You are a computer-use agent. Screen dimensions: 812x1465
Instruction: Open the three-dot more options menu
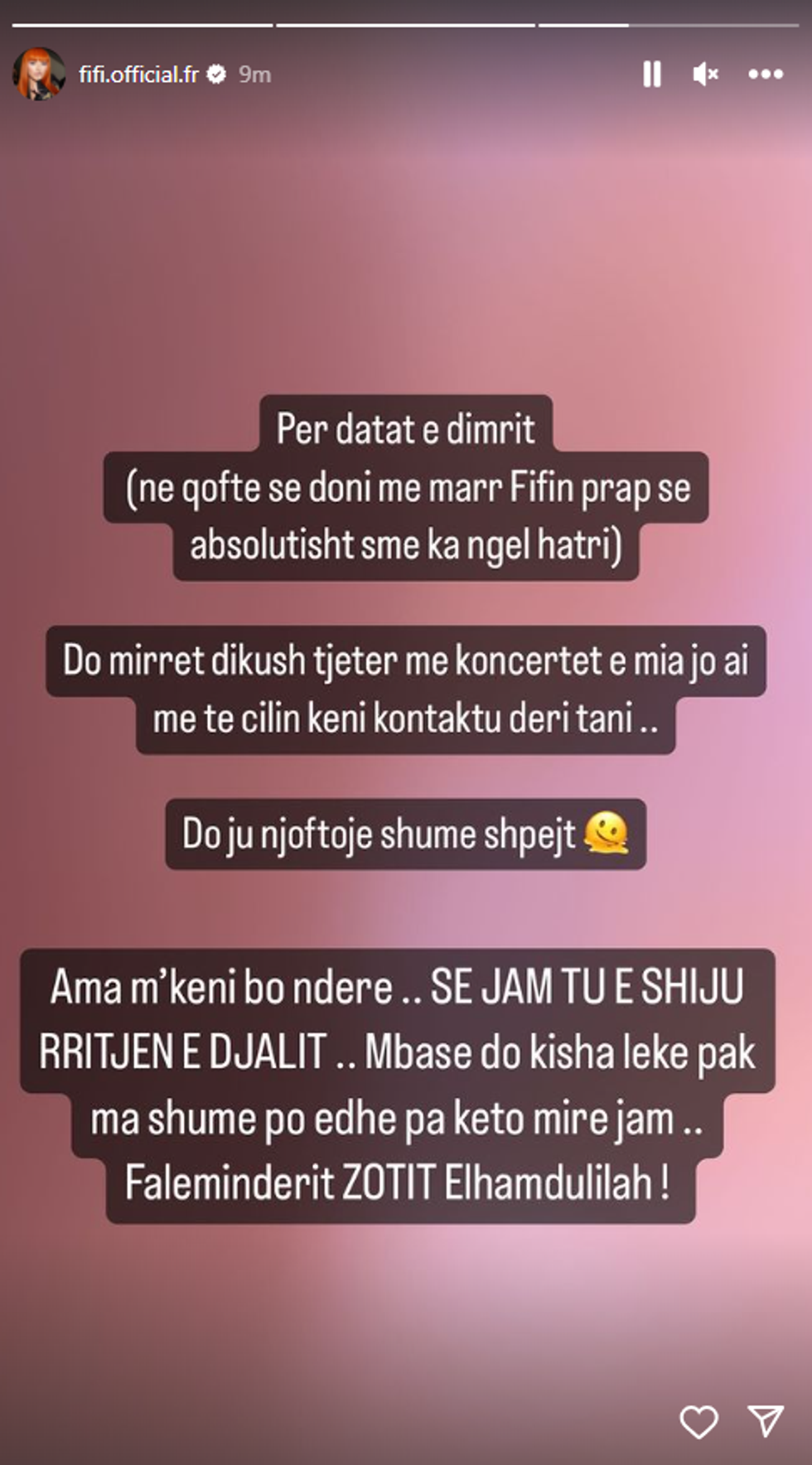tap(765, 75)
